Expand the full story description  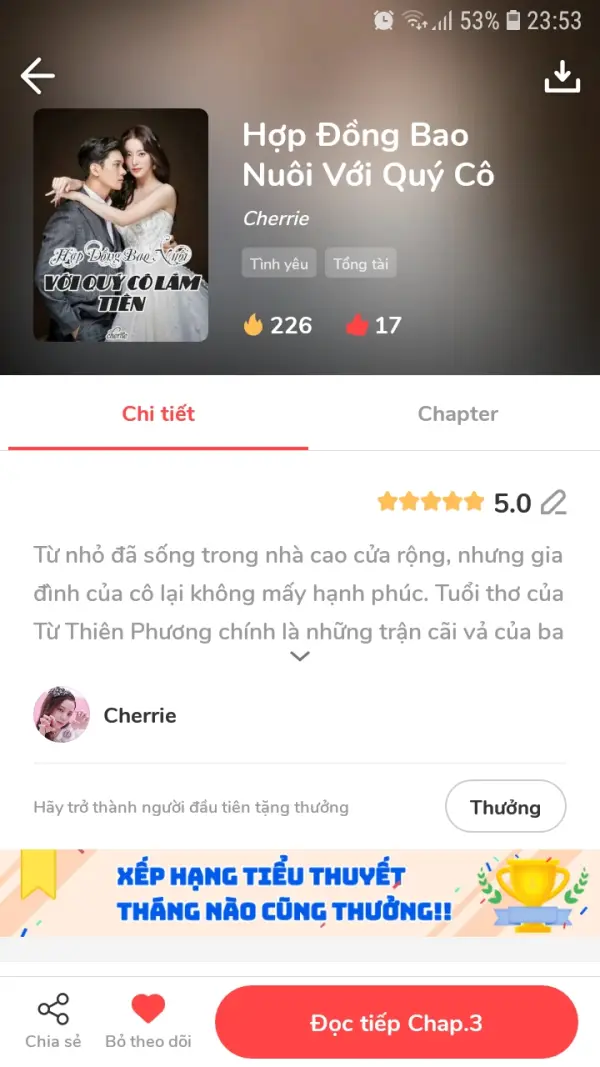pos(299,656)
